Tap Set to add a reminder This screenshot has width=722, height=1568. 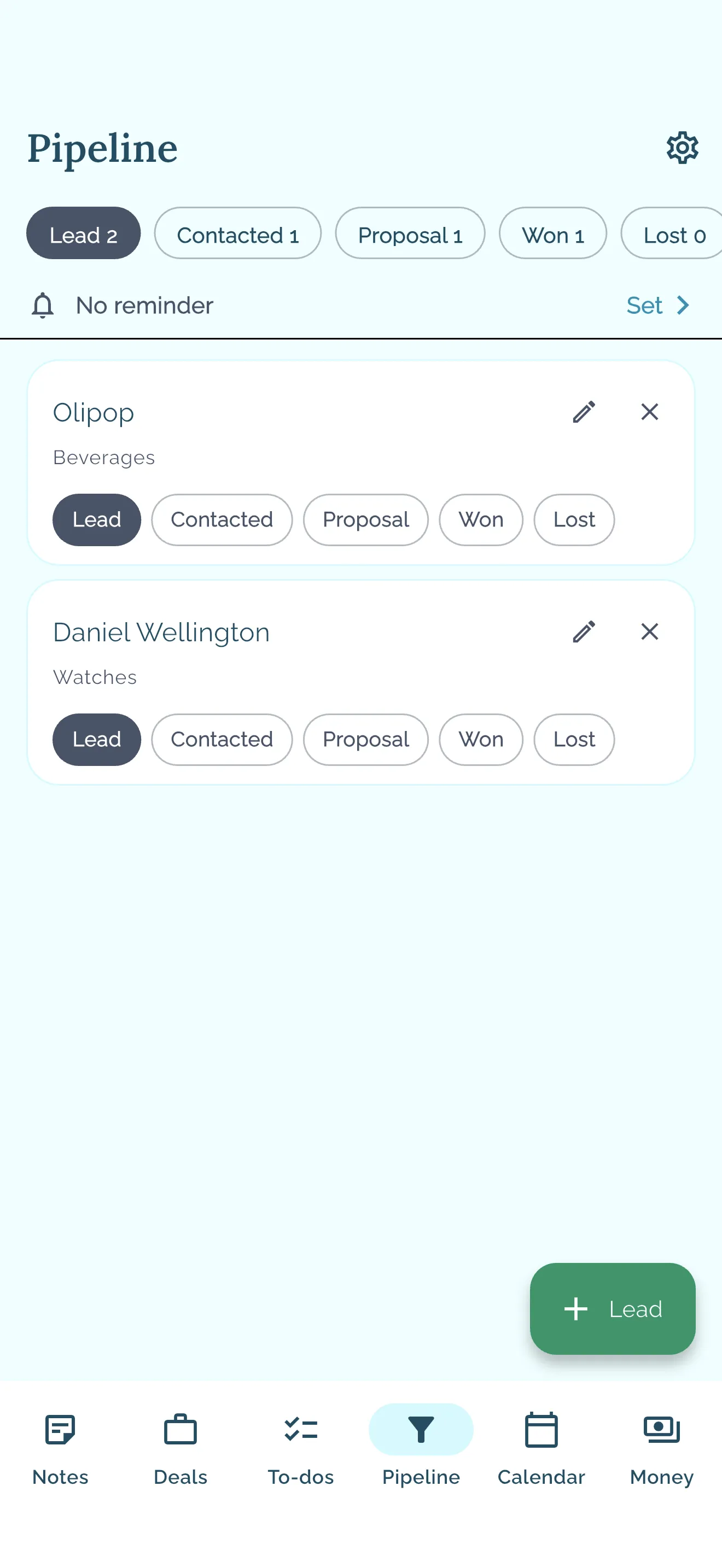658,305
